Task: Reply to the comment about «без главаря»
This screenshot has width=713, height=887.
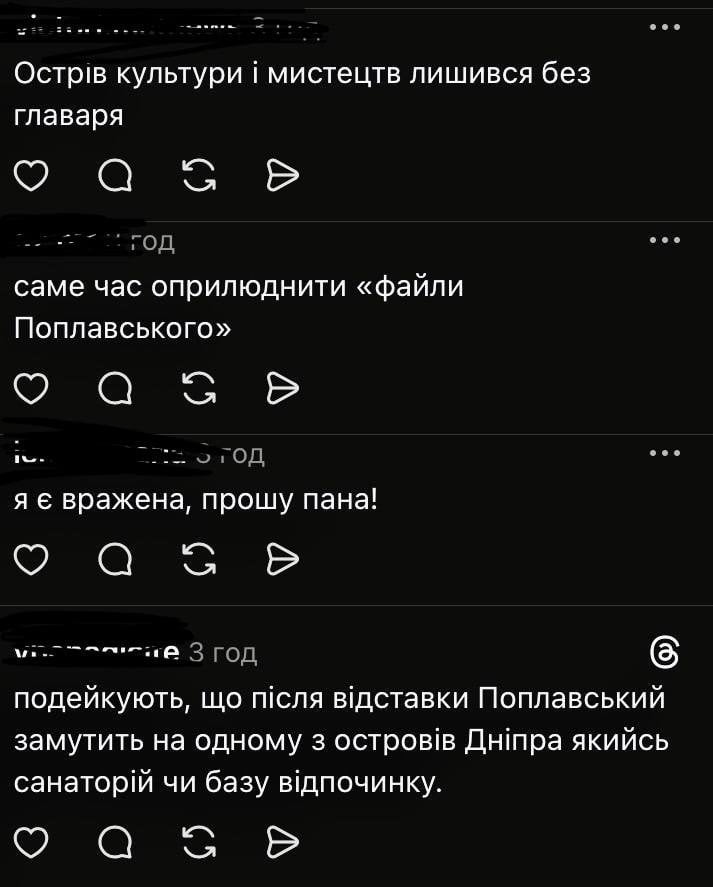Action: click(x=116, y=176)
